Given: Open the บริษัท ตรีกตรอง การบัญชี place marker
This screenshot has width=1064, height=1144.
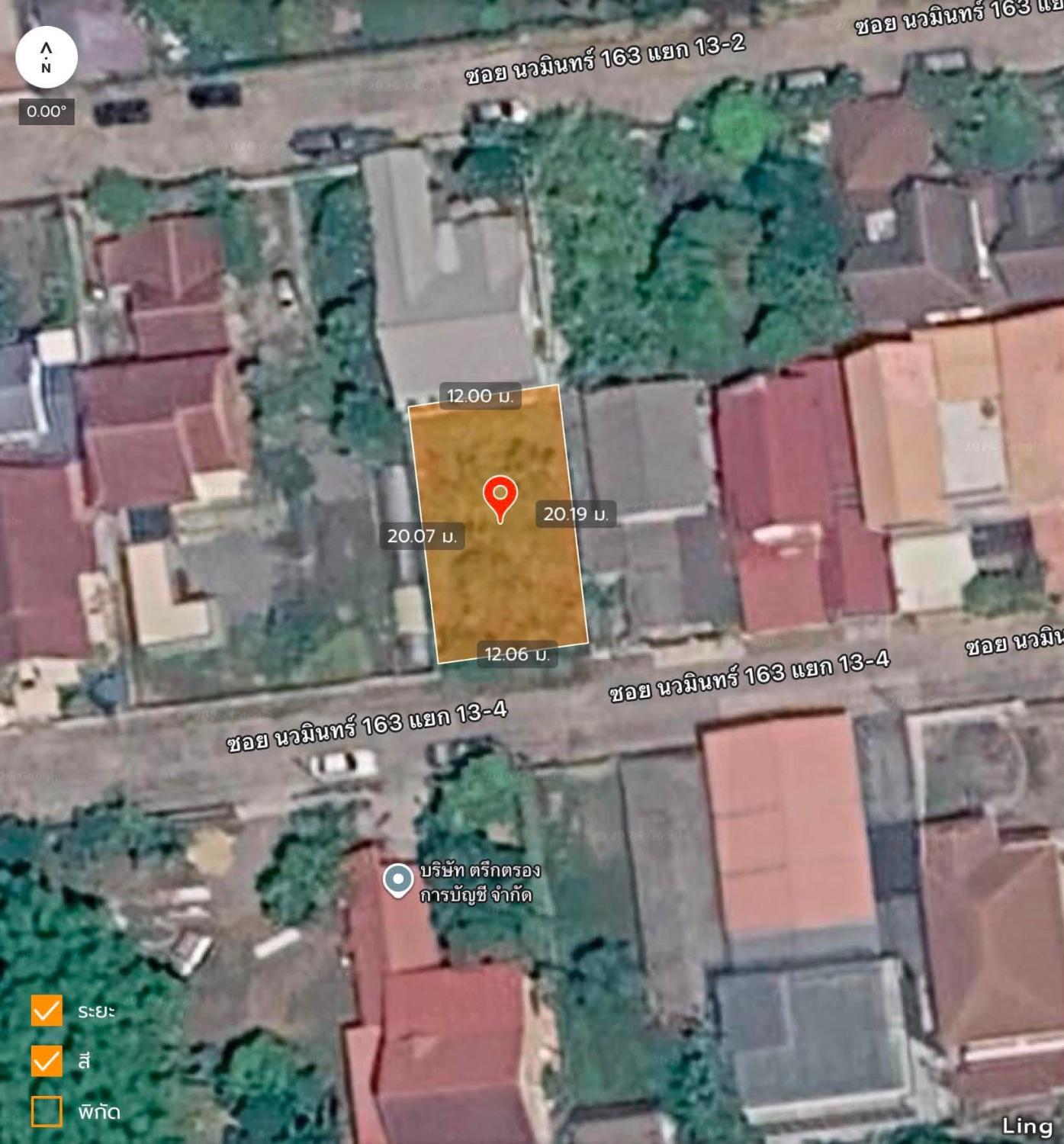Looking at the screenshot, I should pyautogui.click(x=397, y=881).
